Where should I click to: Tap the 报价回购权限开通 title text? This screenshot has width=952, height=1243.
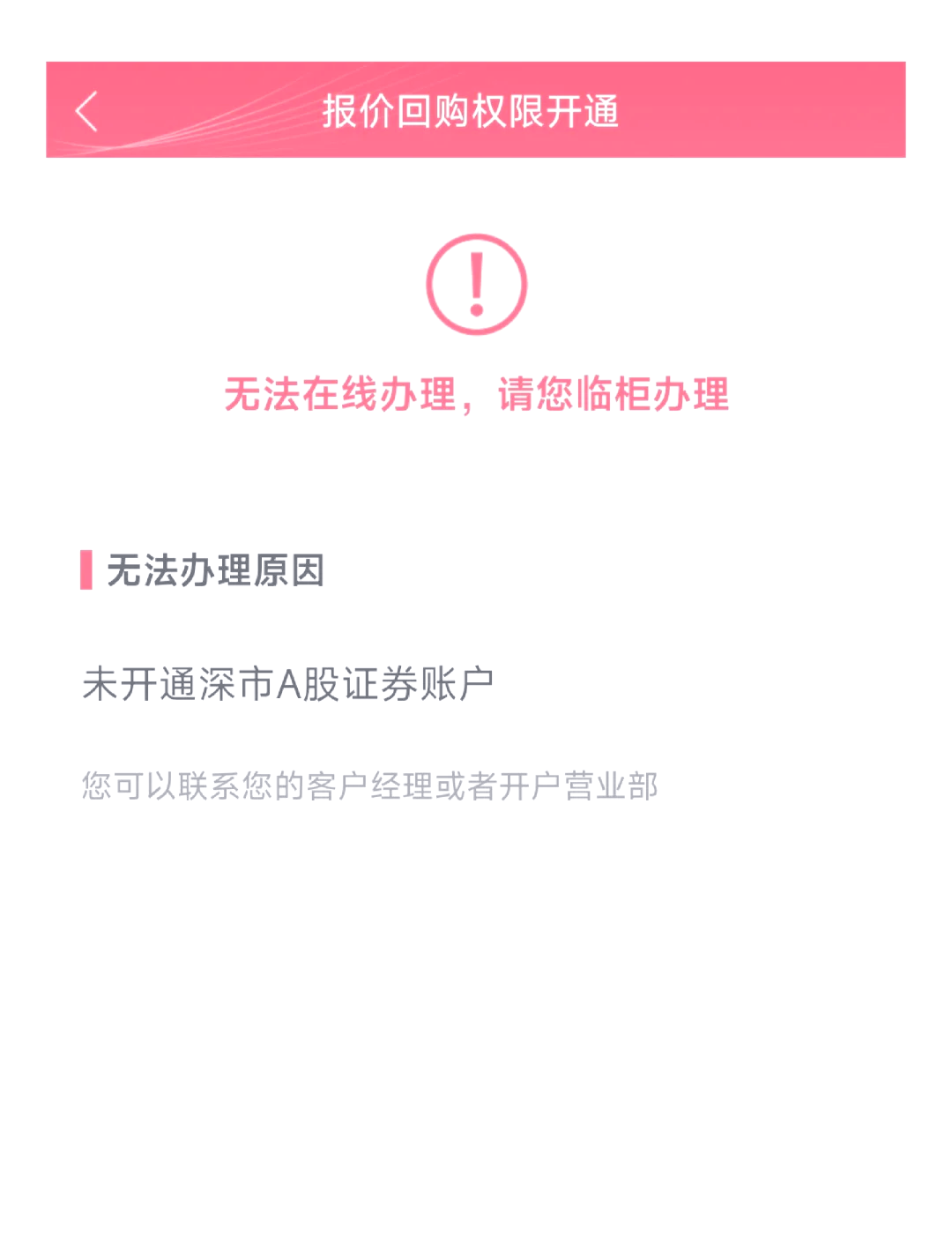[474, 112]
